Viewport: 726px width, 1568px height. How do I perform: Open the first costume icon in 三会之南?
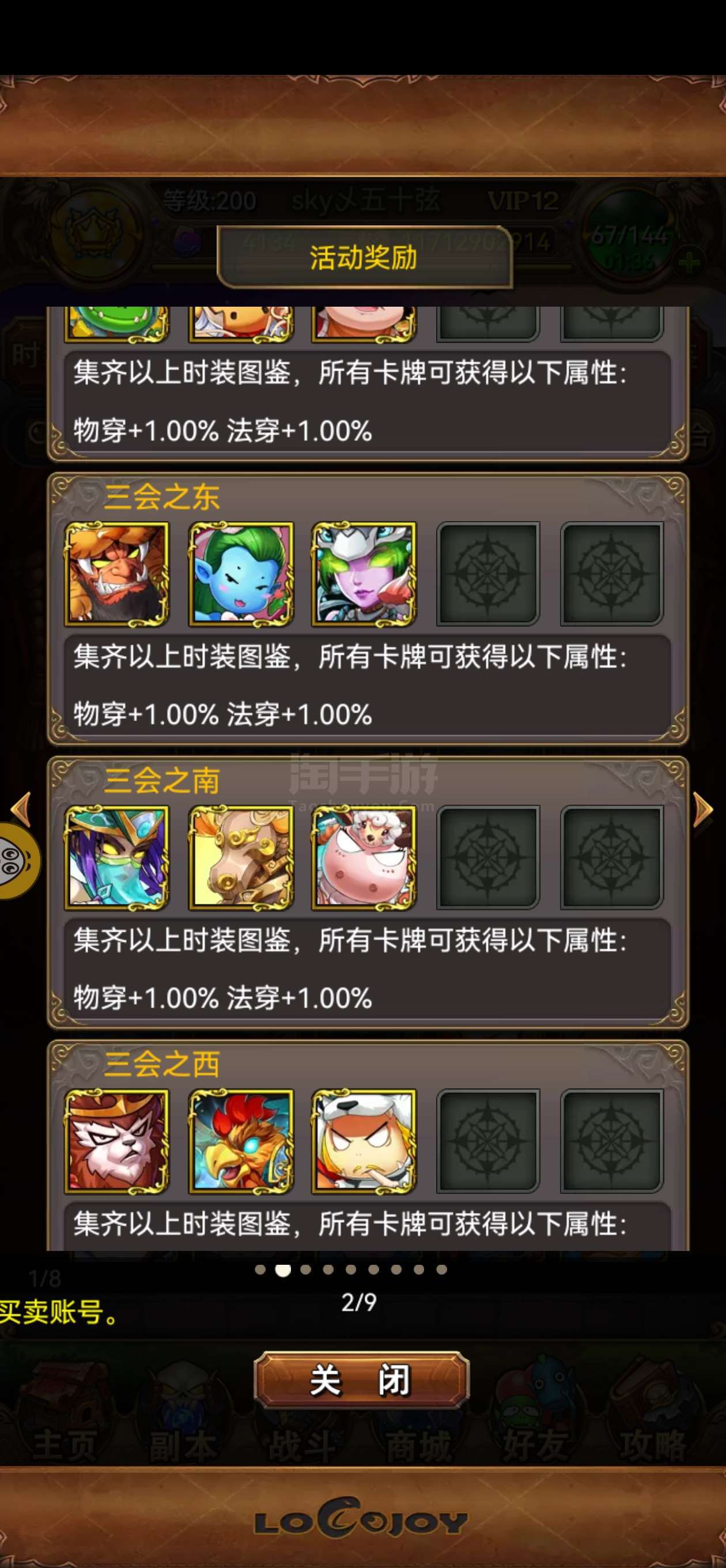tap(117, 858)
